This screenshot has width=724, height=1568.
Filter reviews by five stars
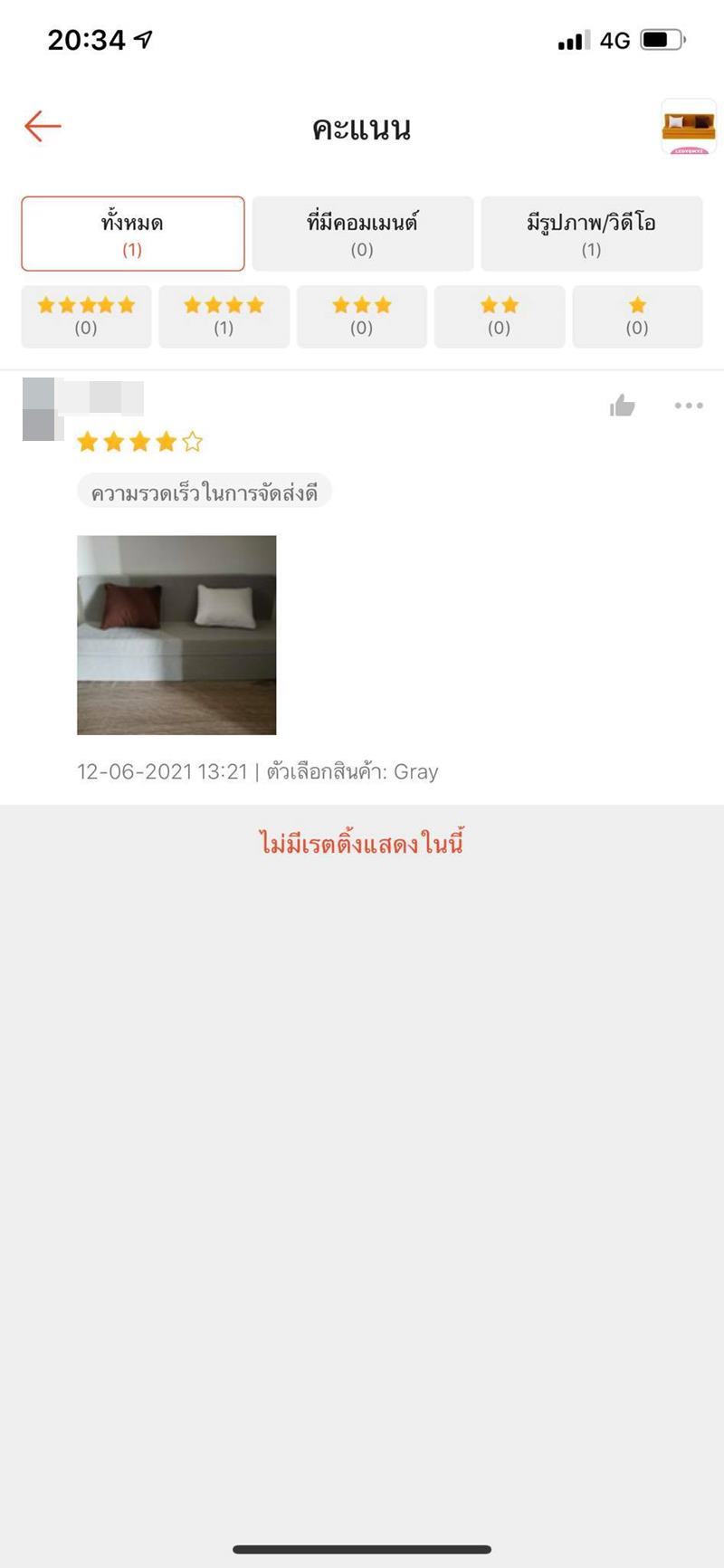coord(86,316)
